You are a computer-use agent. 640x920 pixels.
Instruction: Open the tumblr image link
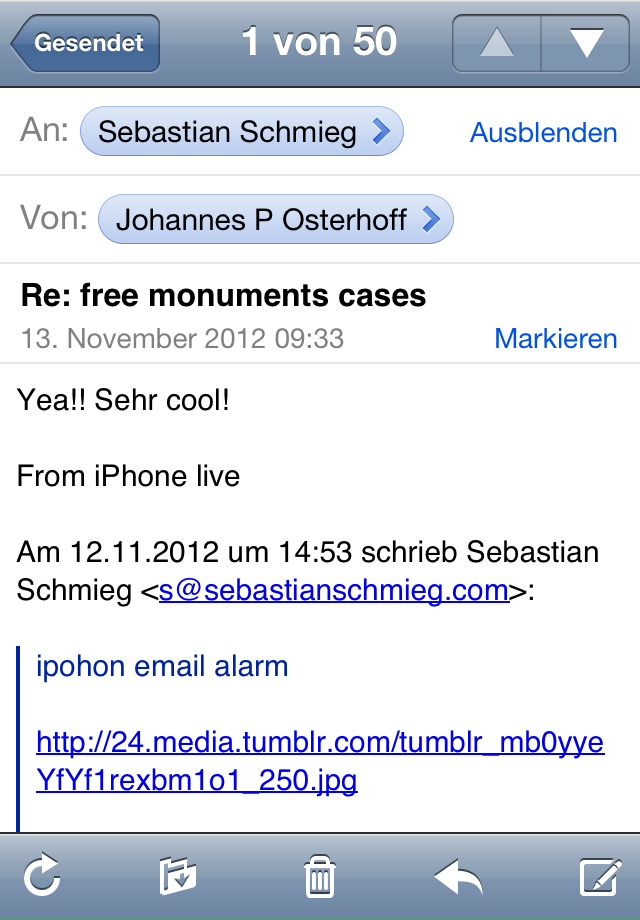(x=320, y=761)
